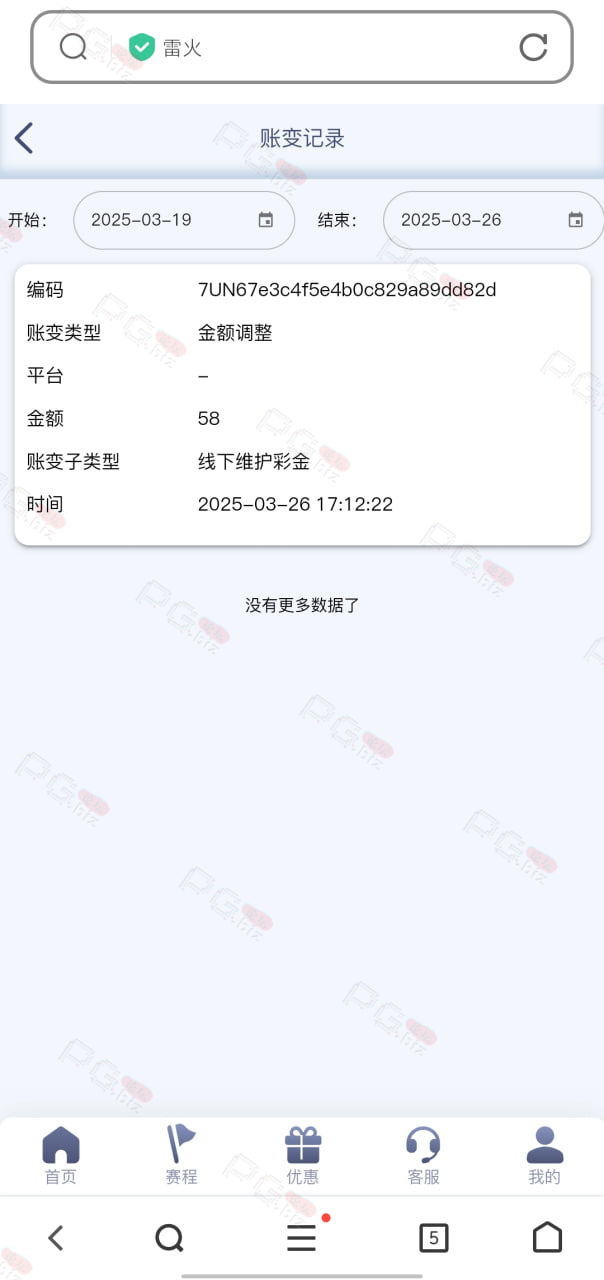Switch to the 首页 tab
Viewport: 604px width, 1280px height.
pos(61,1156)
